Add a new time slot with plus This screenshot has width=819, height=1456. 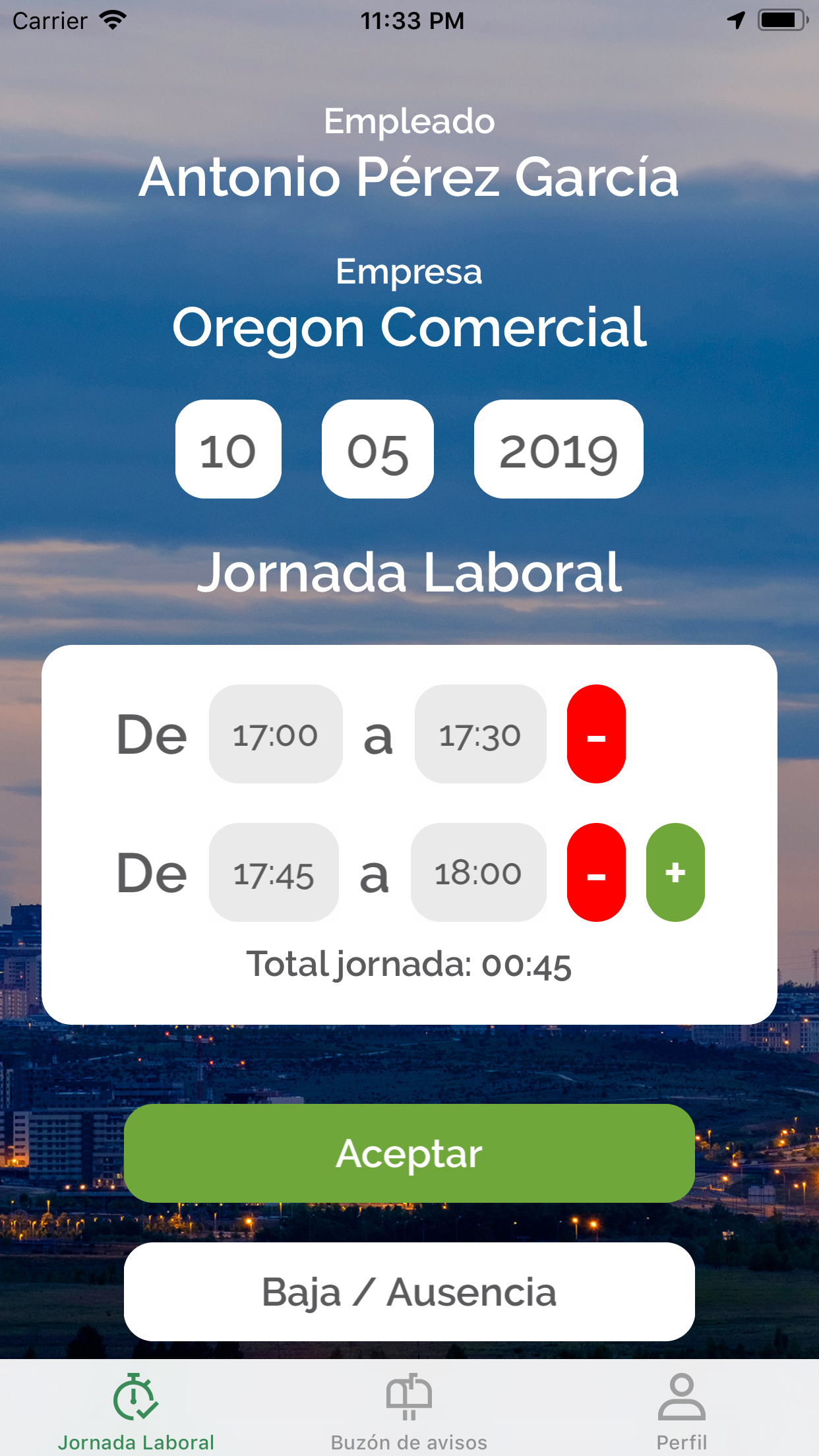point(675,872)
